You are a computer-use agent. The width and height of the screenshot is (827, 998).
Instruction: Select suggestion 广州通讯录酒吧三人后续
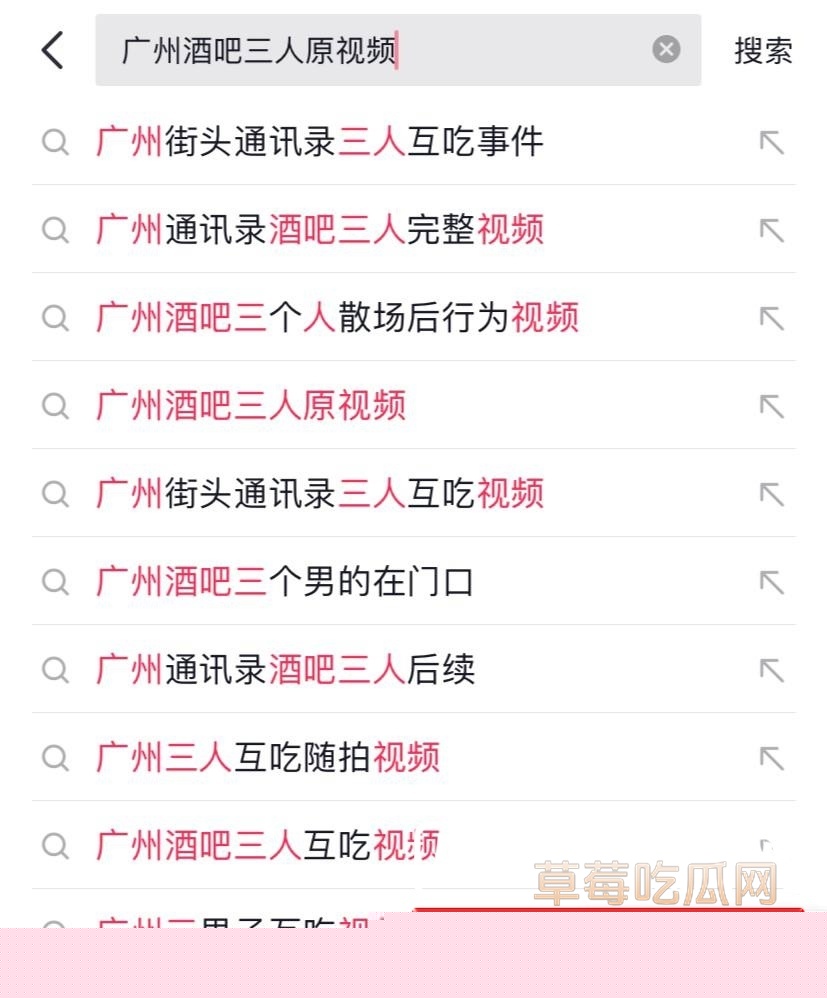[285, 670]
